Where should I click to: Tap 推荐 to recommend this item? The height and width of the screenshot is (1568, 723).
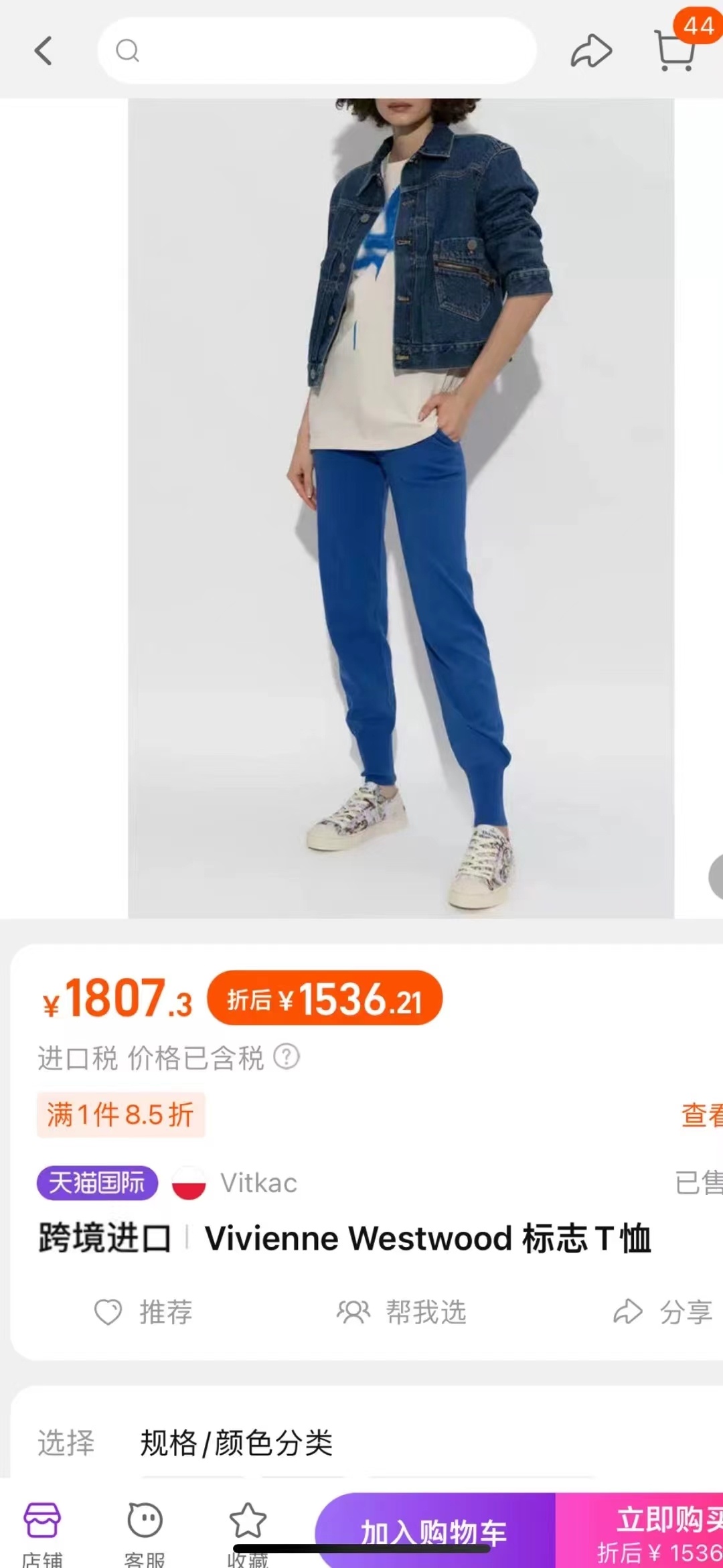(x=144, y=1311)
